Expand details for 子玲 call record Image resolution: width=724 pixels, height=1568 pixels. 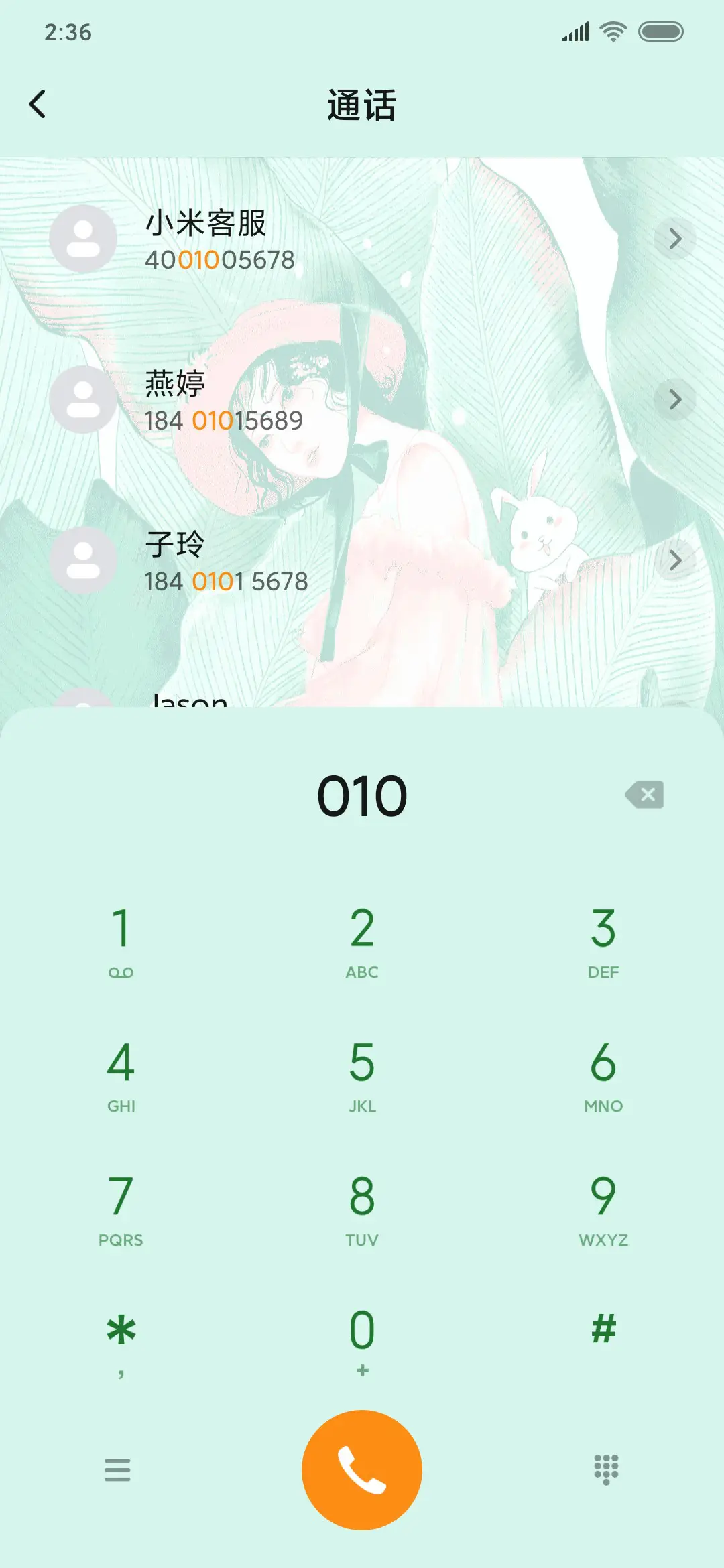coord(676,561)
